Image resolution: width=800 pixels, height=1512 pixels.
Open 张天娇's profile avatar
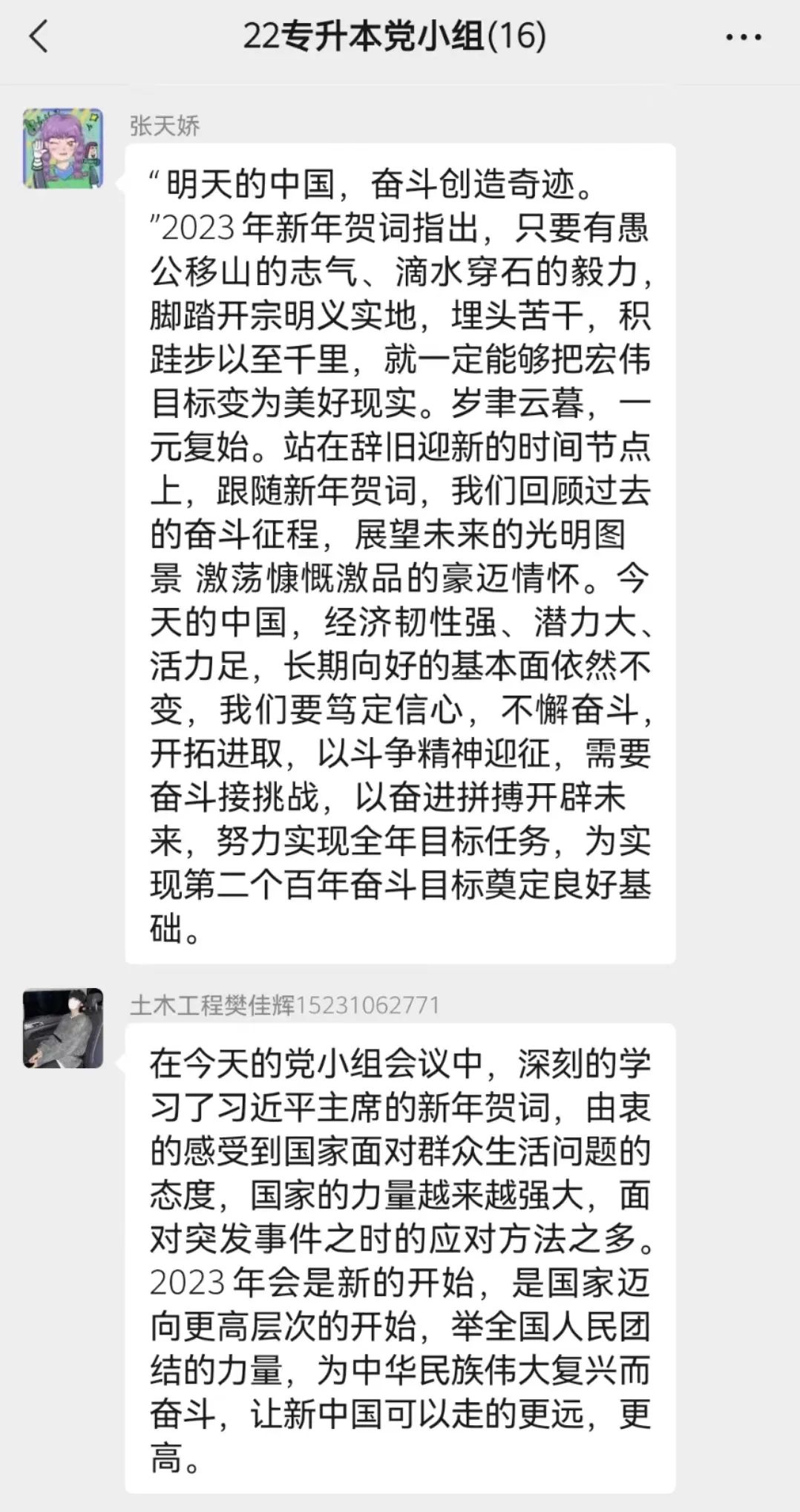click(x=63, y=148)
